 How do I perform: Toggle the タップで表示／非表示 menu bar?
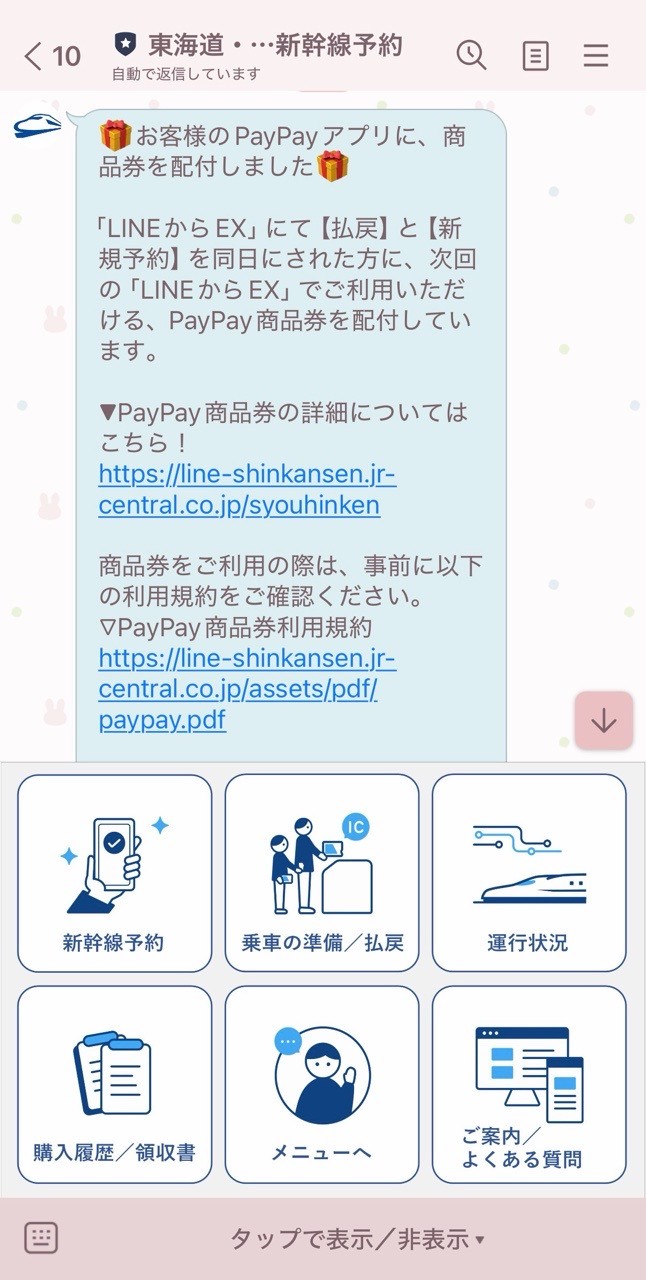coord(356,1240)
